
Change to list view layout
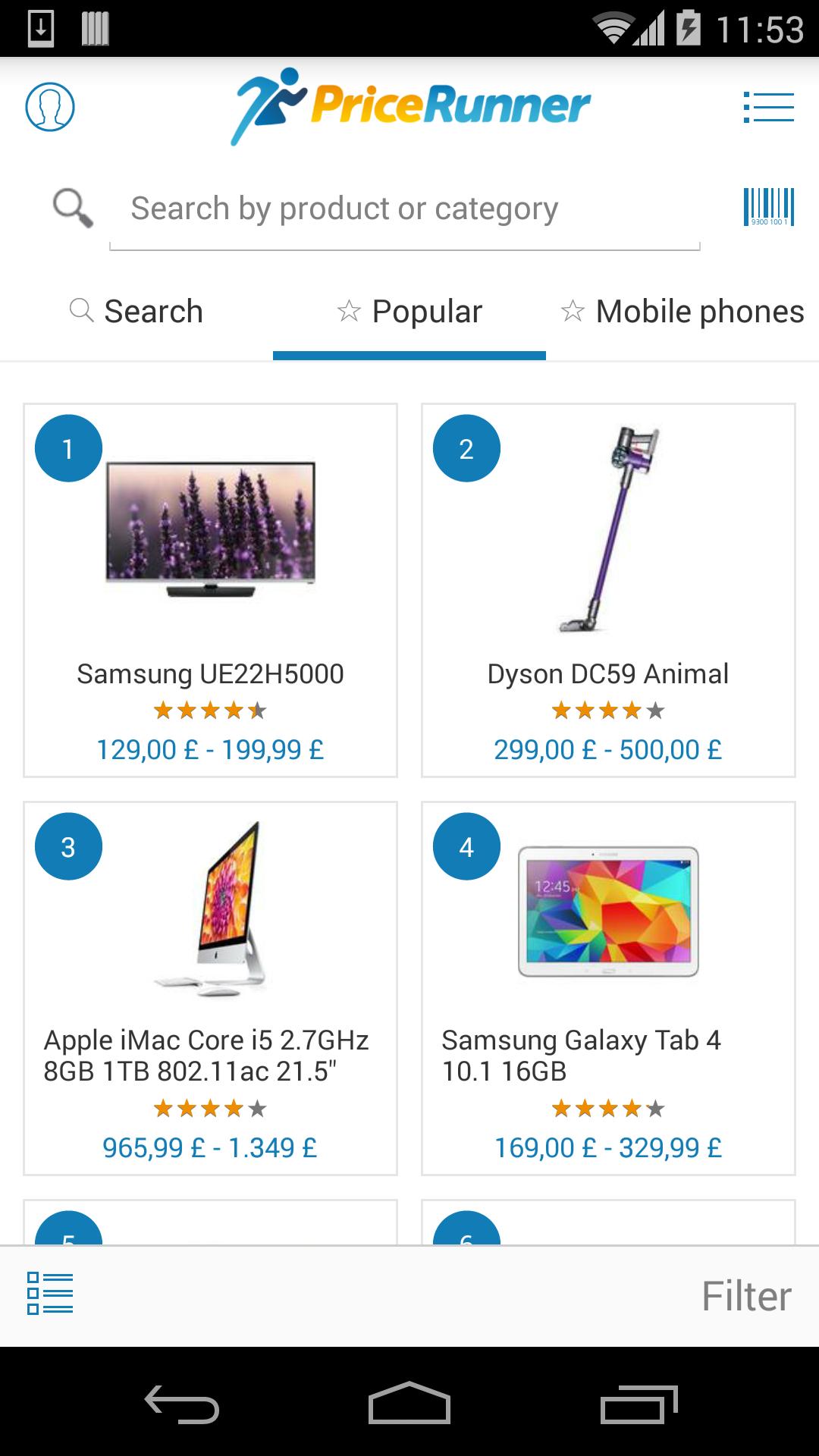point(50,1293)
